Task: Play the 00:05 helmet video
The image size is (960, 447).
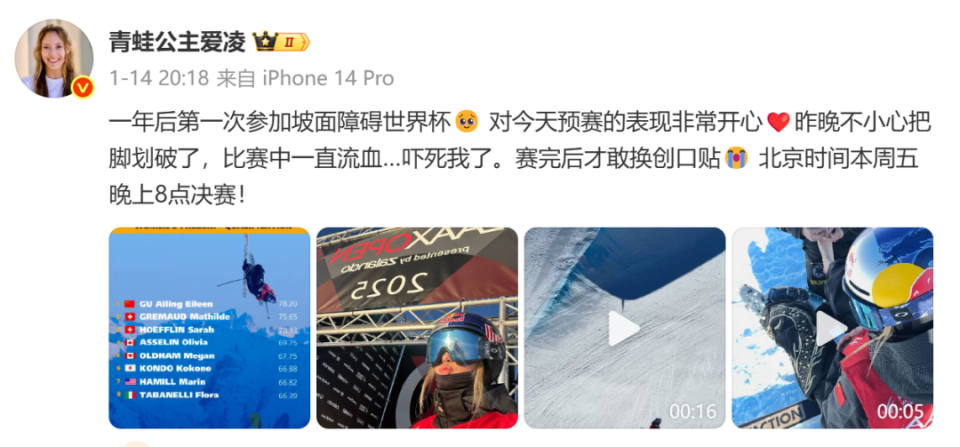Action: [x=832, y=328]
